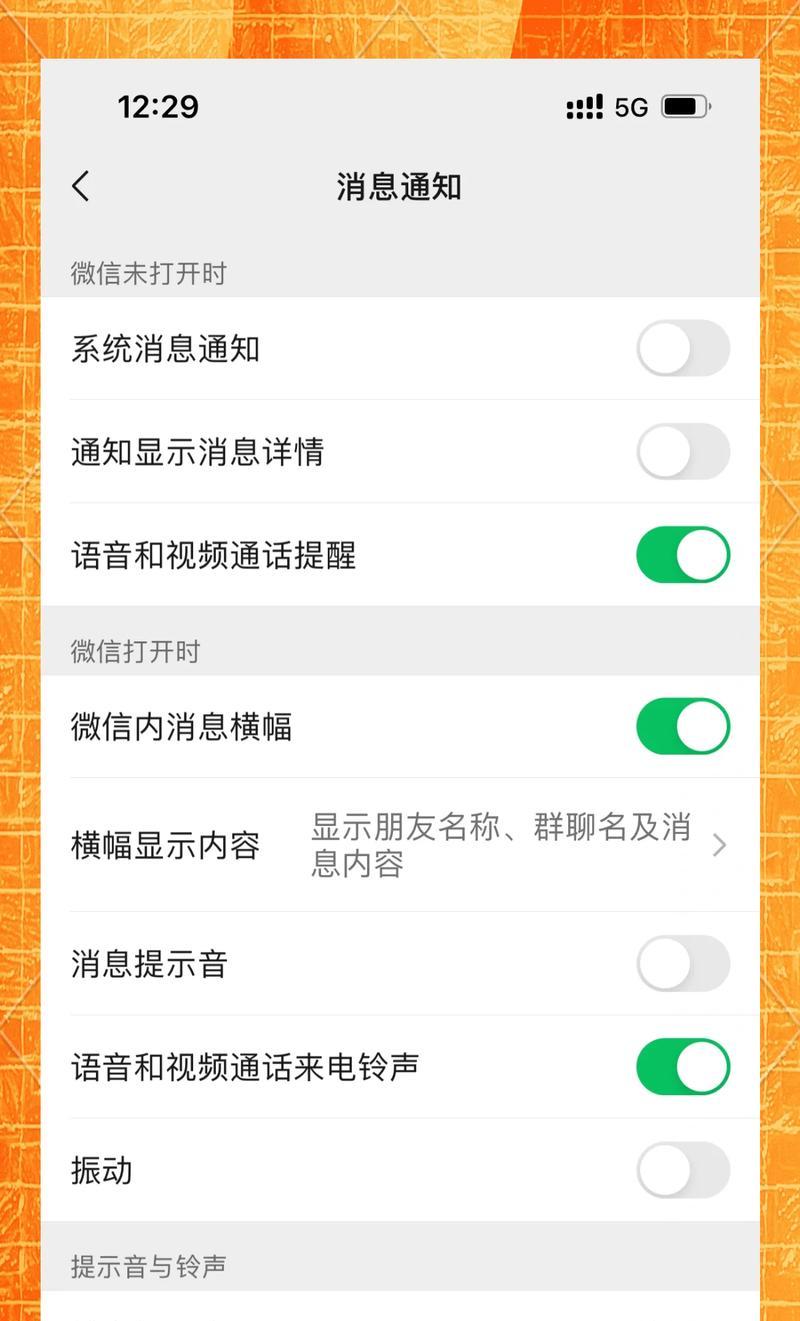Disable 语音和视频通话来电铃声
The height and width of the screenshot is (1321, 800).
(x=683, y=1067)
